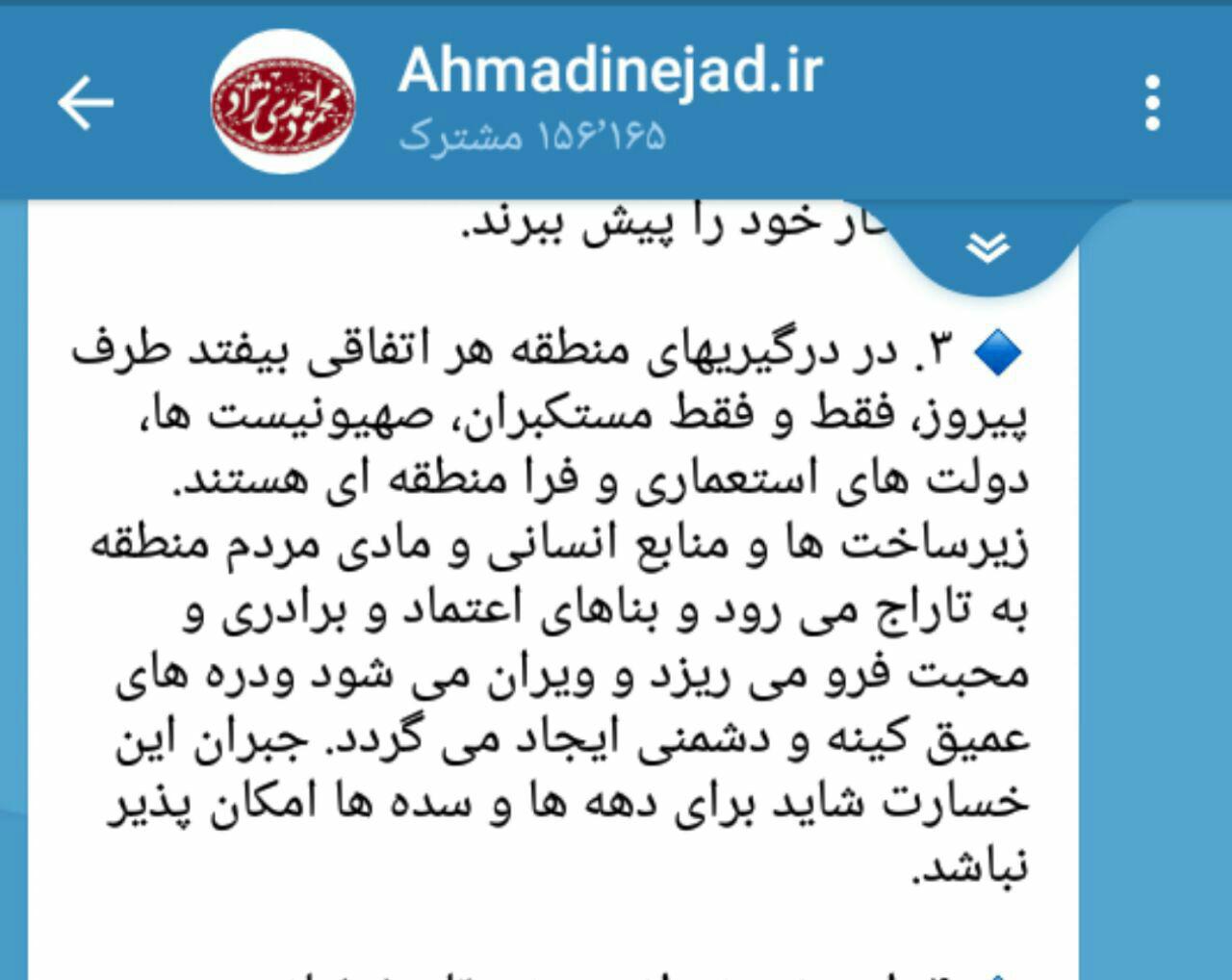This screenshot has height=980, width=1232.
Task: Open the Ahmadinejad.ir channel avatar
Action: click(282, 103)
